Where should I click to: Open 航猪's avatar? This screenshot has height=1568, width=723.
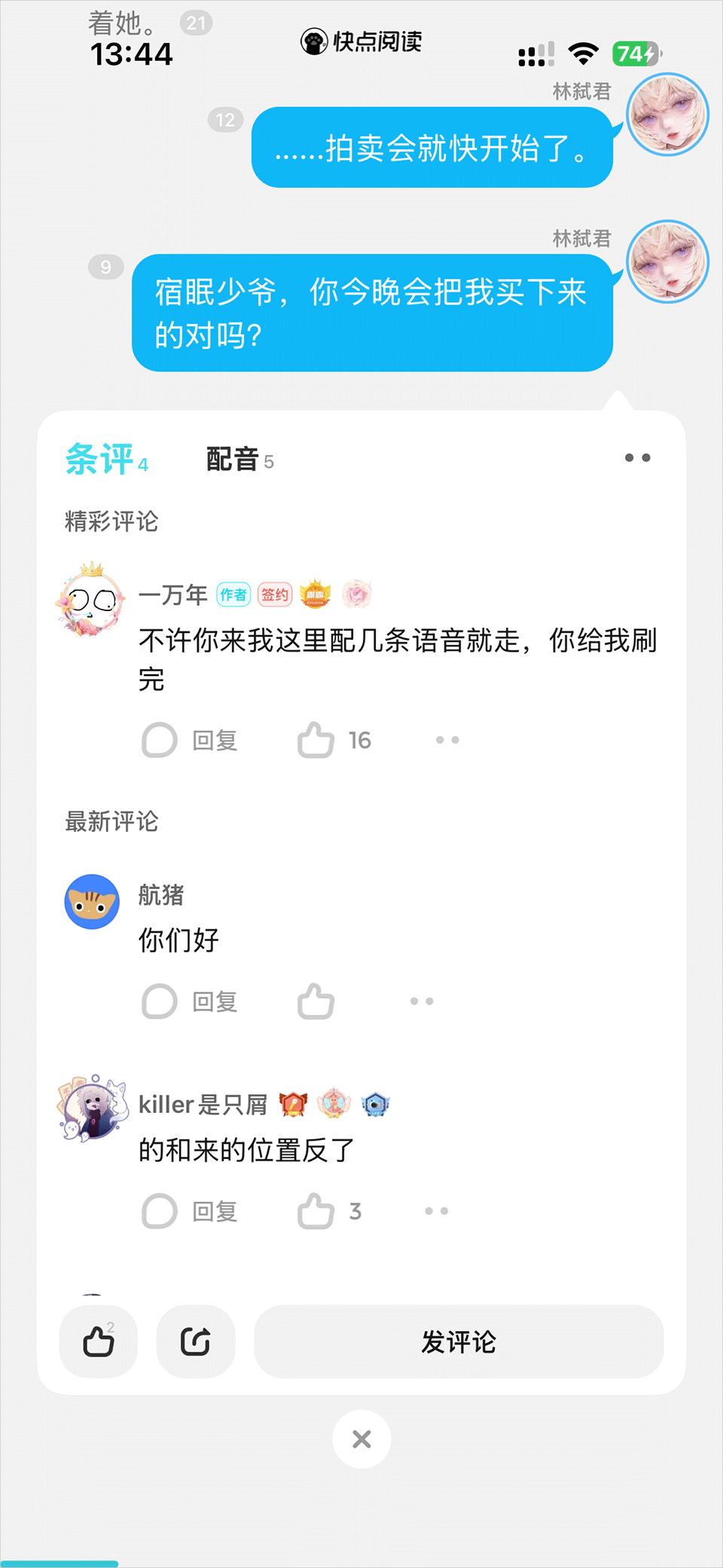(92, 902)
